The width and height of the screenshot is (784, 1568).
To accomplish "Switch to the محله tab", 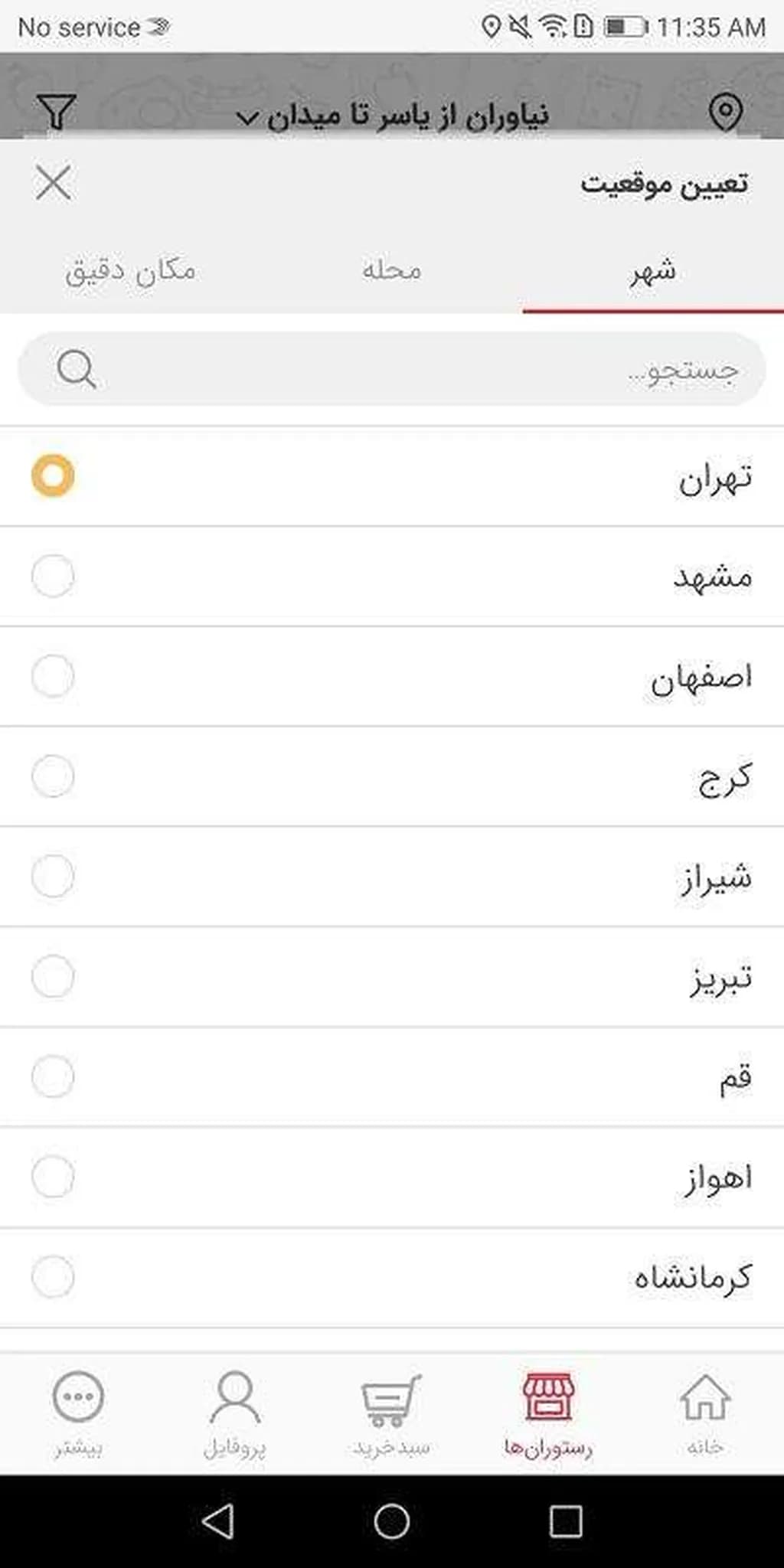I will point(391,271).
